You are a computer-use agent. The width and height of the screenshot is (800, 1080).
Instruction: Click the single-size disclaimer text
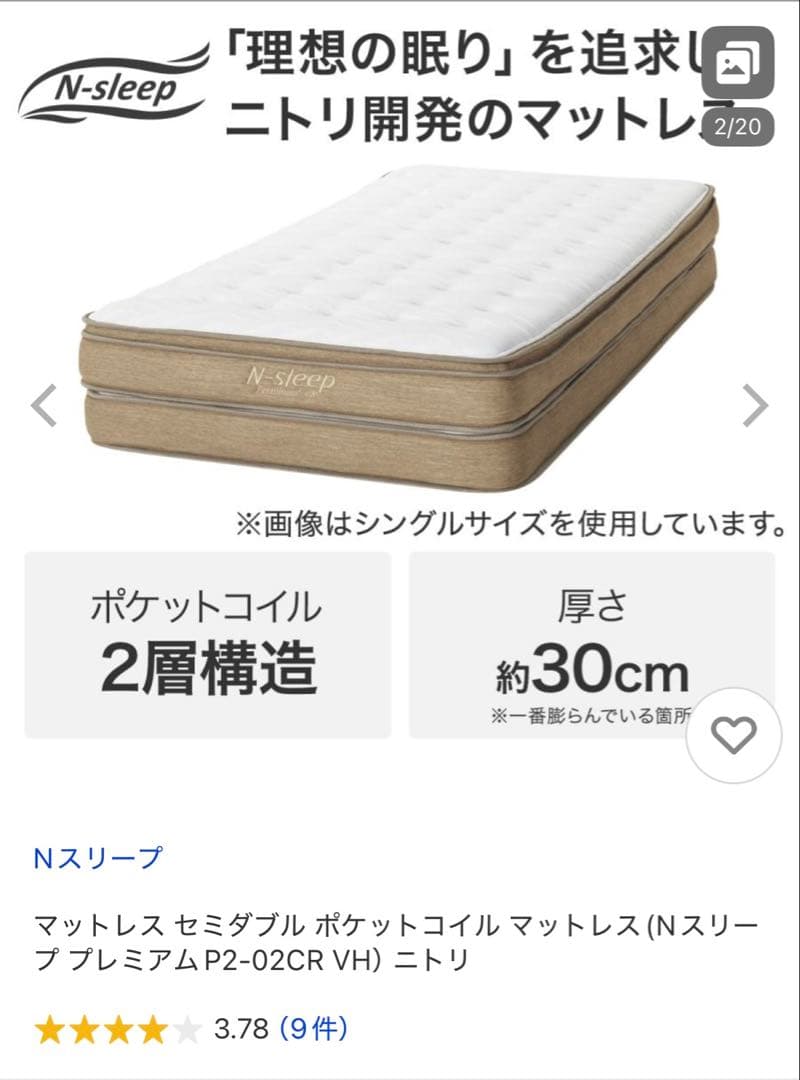[x=510, y=522]
